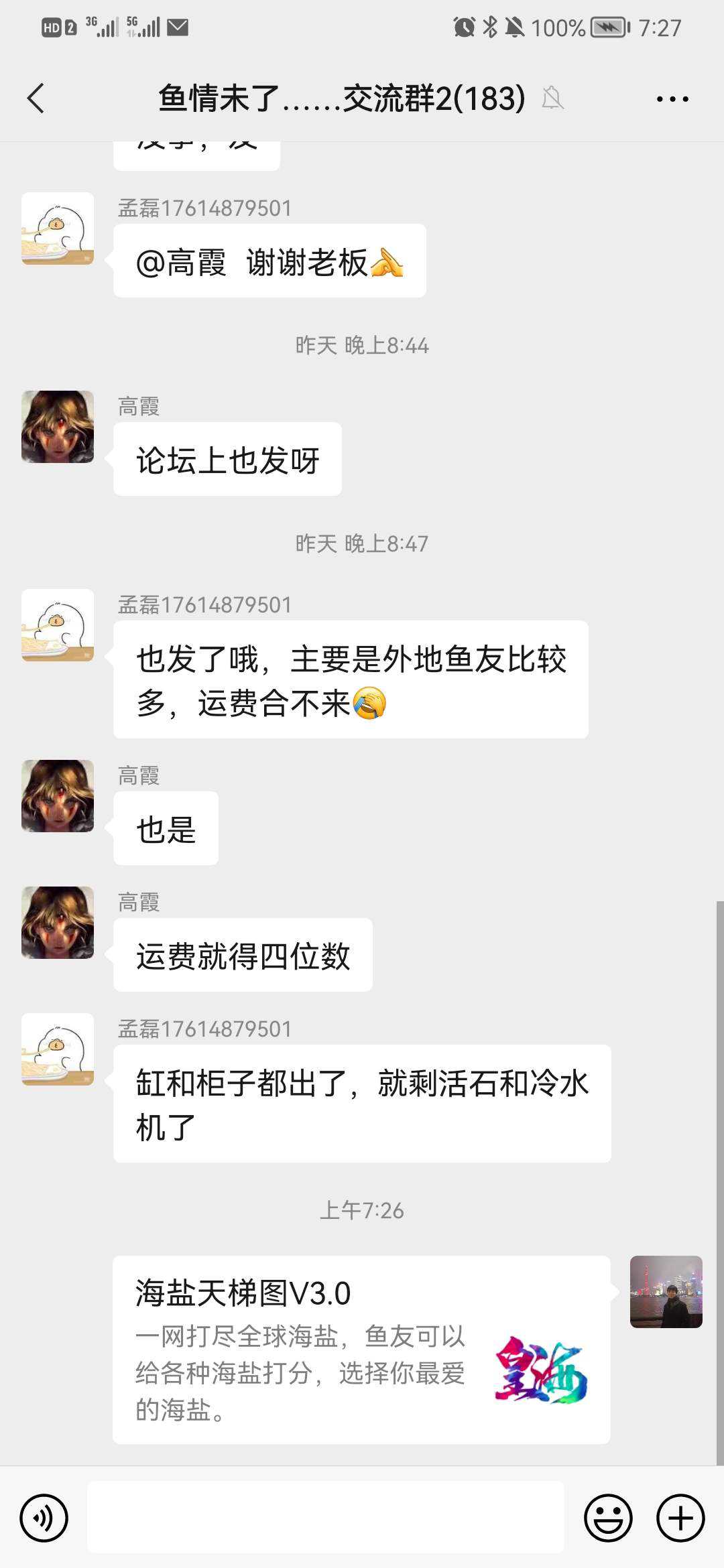The height and width of the screenshot is (1568, 724).
Task: Tap the message text field
Action: pos(325,1517)
